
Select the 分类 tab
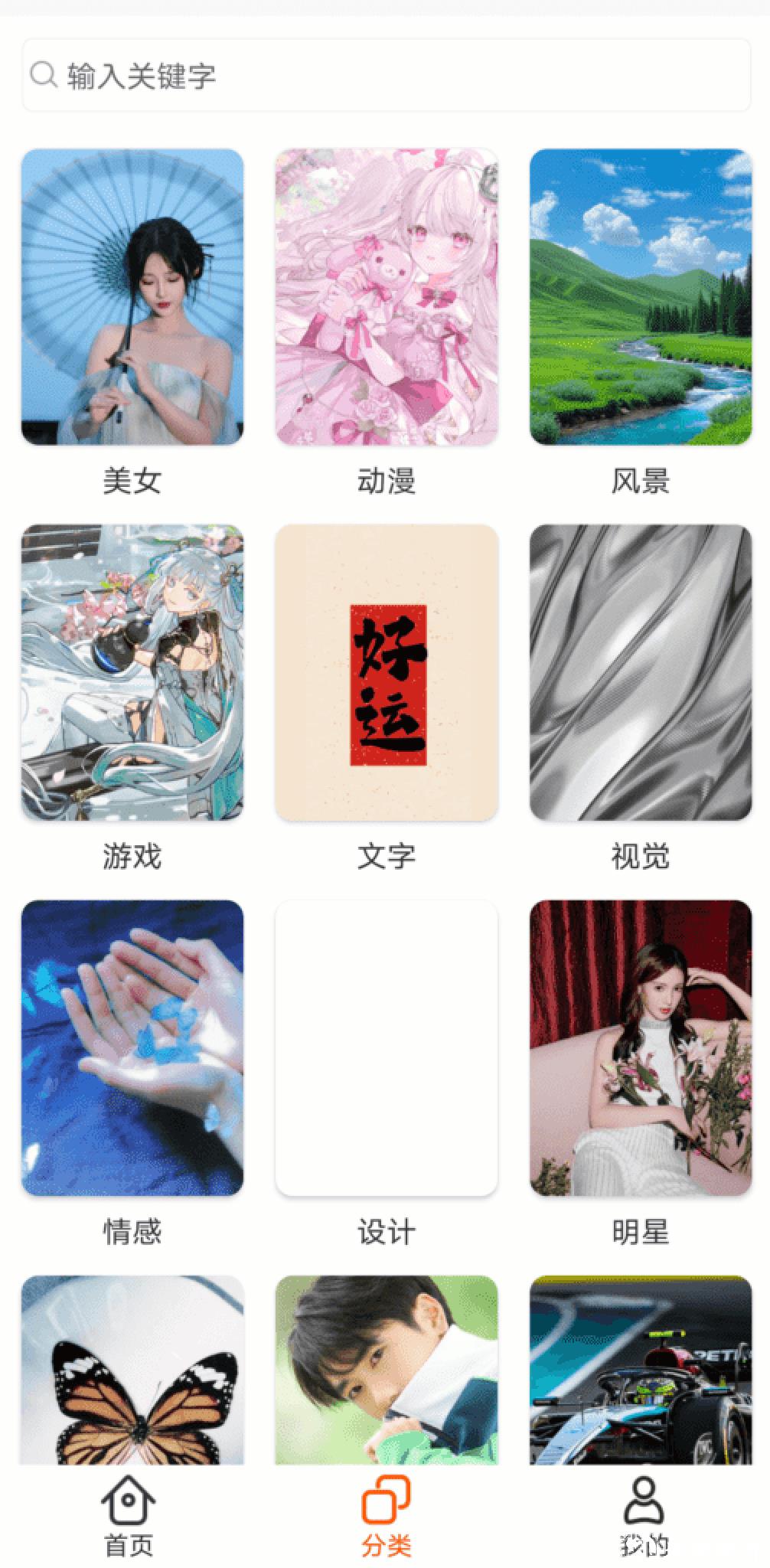(x=387, y=1516)
